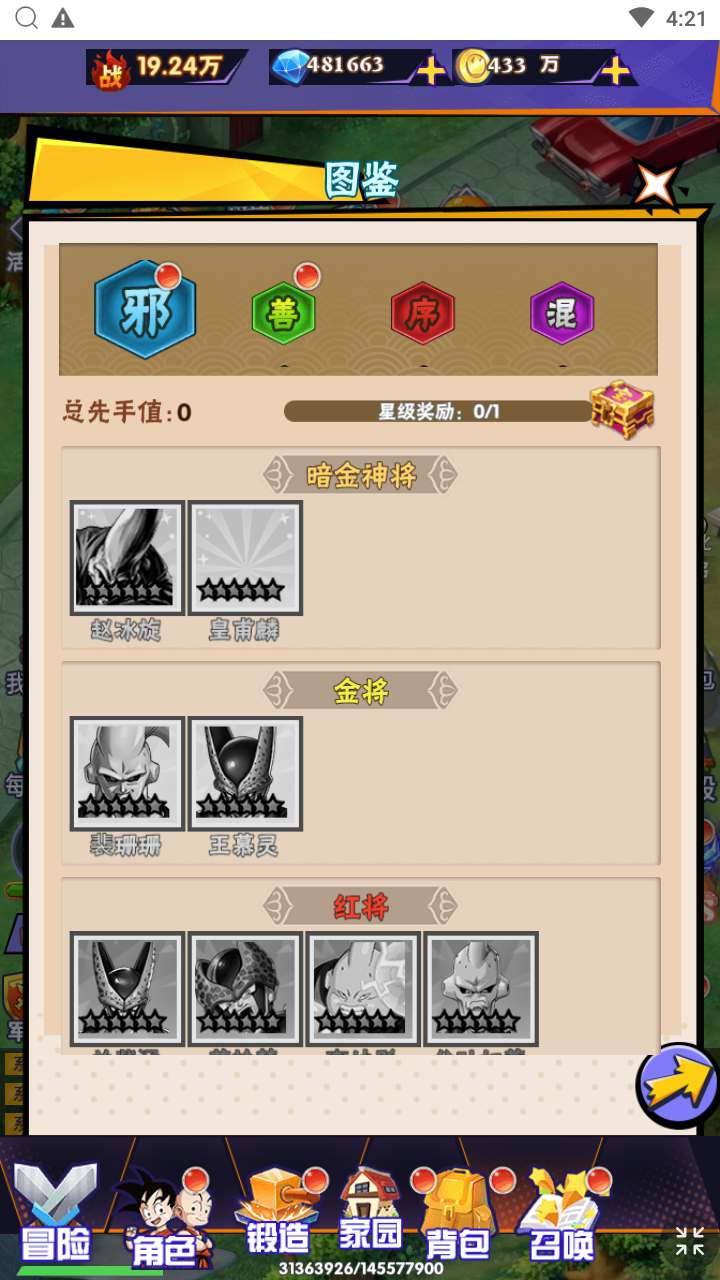Tap the yellow arrow button
Viewport: 720px width, 1280px height.
tap(678, 1086)
